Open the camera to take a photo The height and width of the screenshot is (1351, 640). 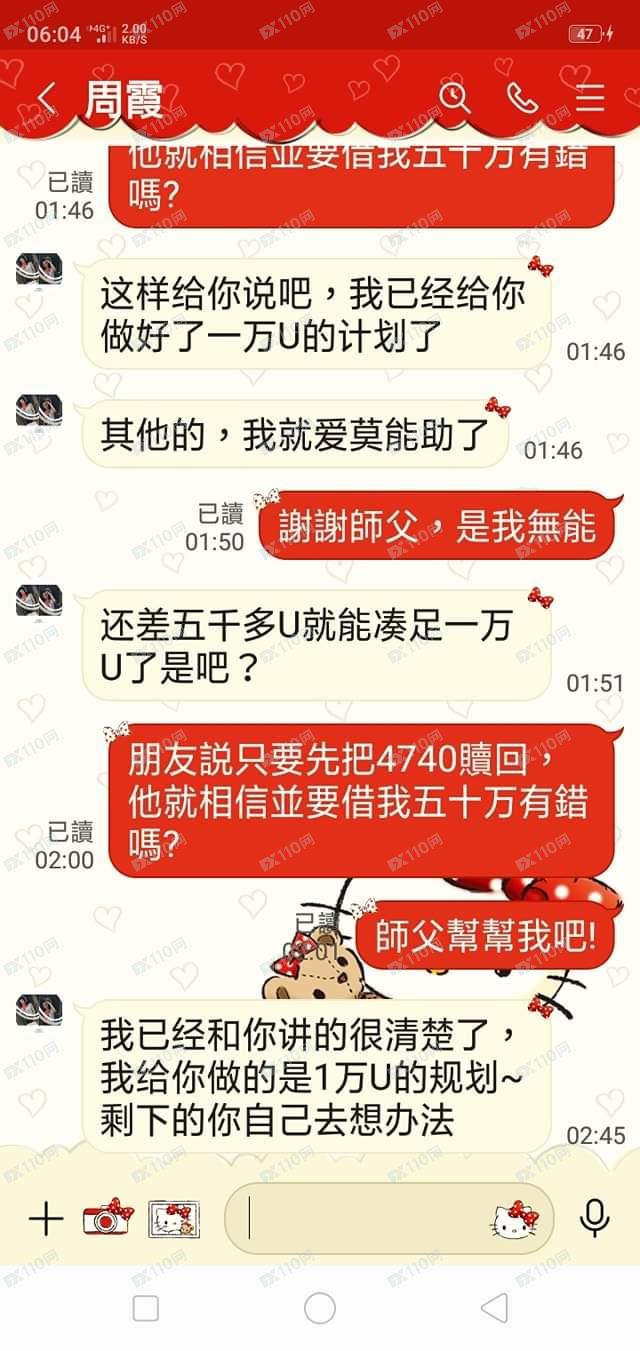click(x=108, y=1217)
